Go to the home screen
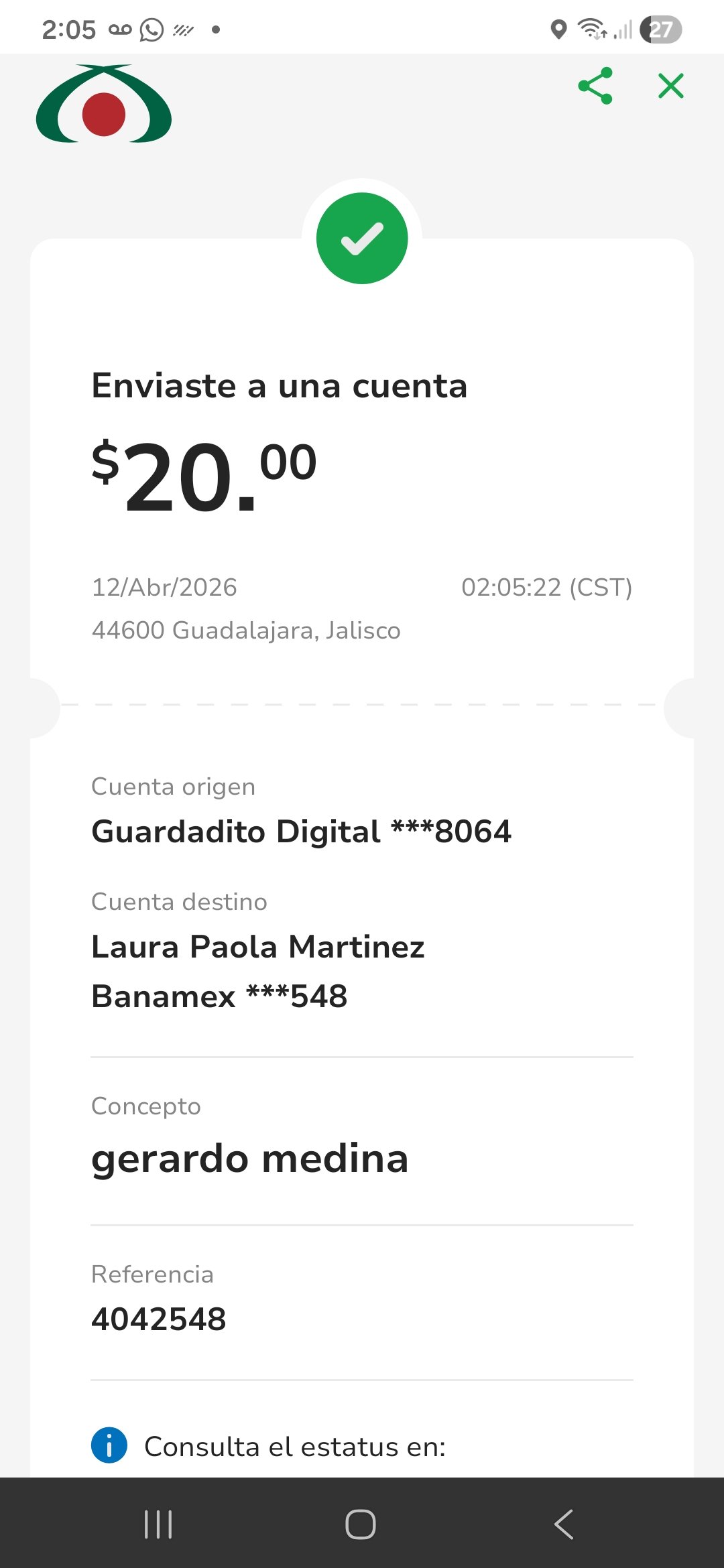724x1568 pixels. pos(361,1524)
